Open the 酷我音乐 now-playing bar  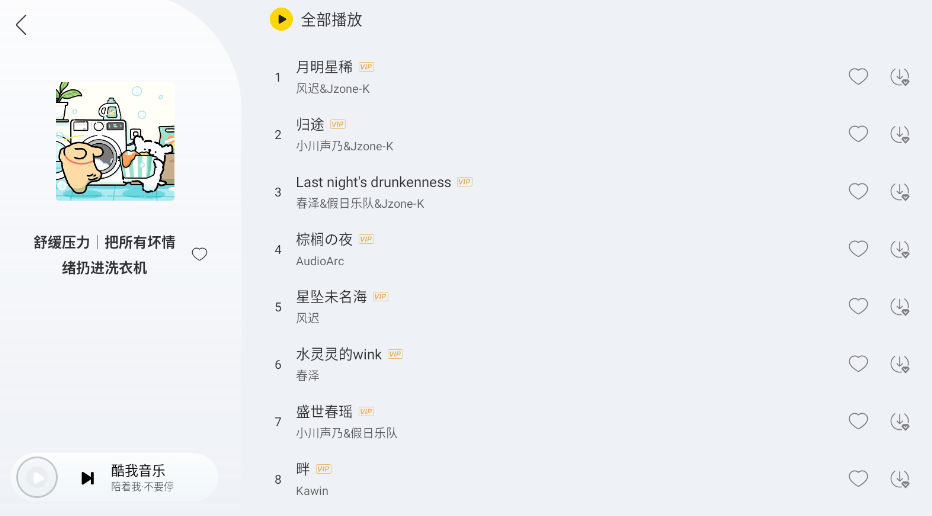tap(150, 477)
